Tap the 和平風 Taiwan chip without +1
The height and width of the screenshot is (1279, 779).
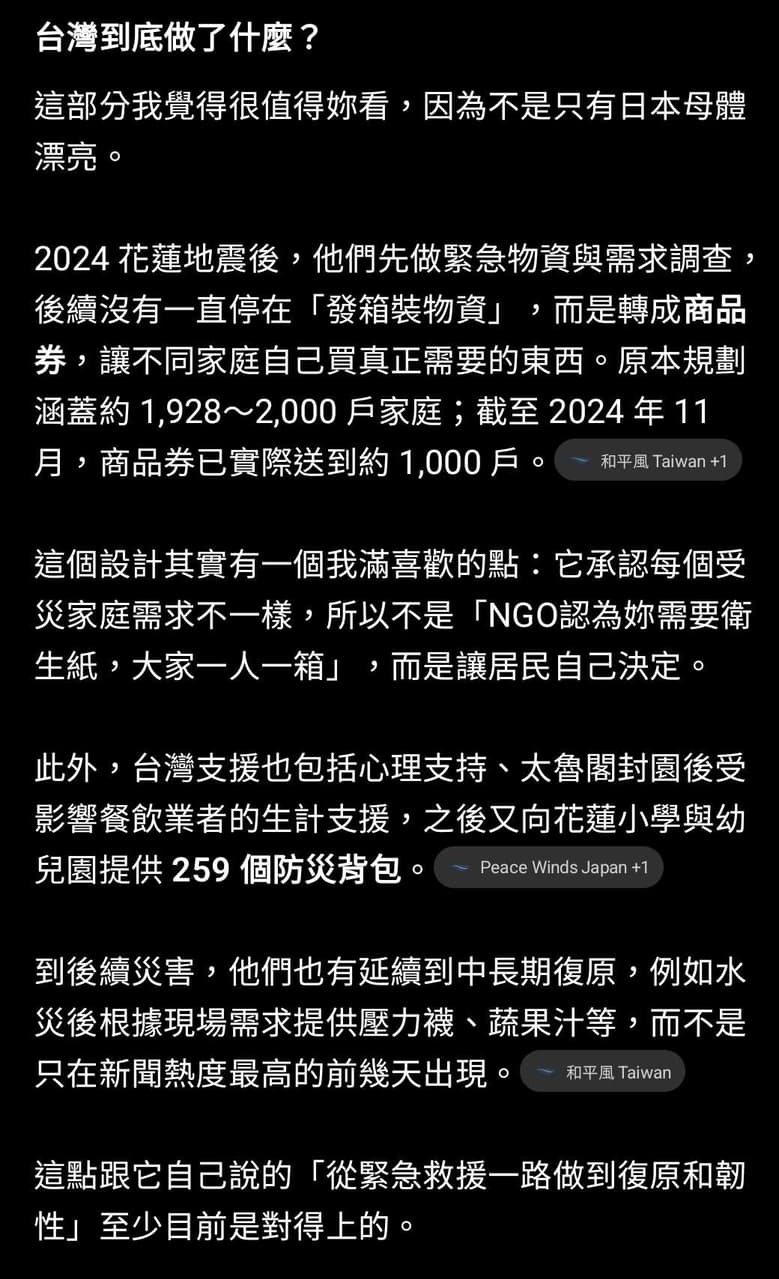pyautogui.click(x=602, y=1072)
